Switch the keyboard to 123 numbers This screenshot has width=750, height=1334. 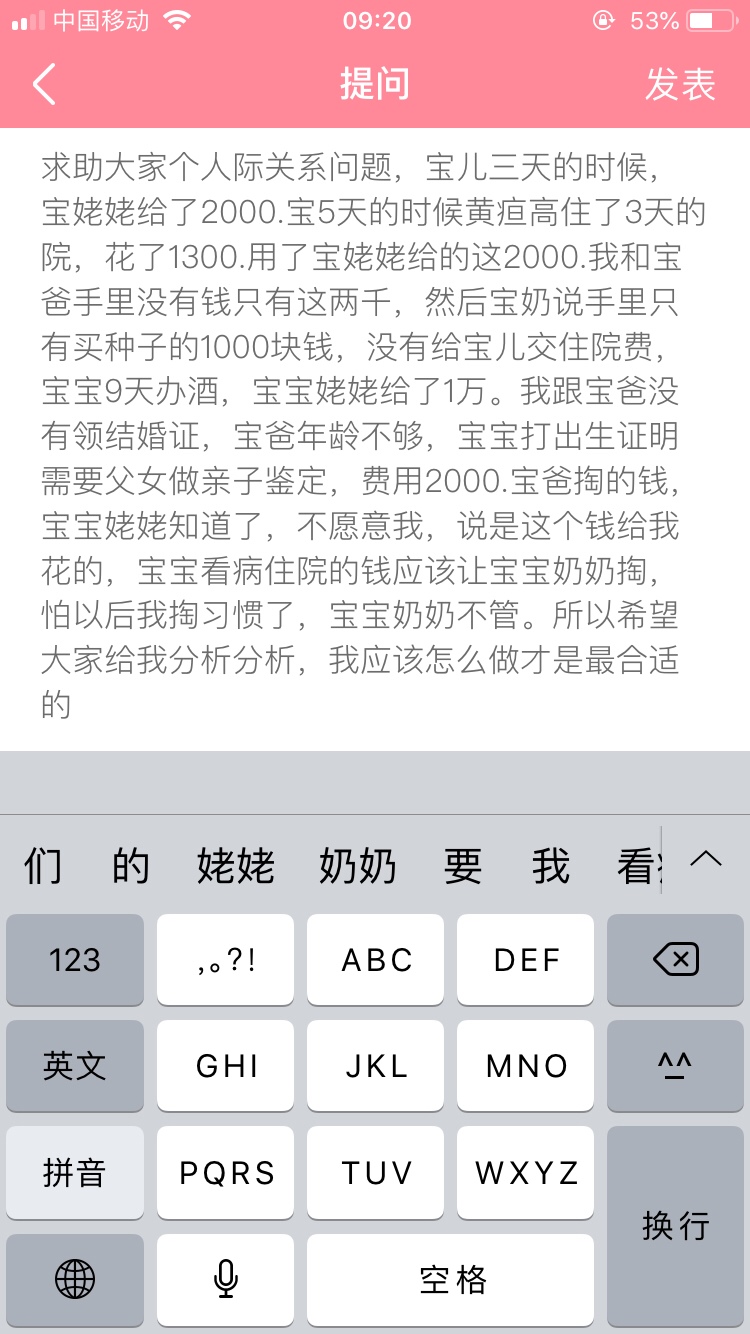coord(75,960)
